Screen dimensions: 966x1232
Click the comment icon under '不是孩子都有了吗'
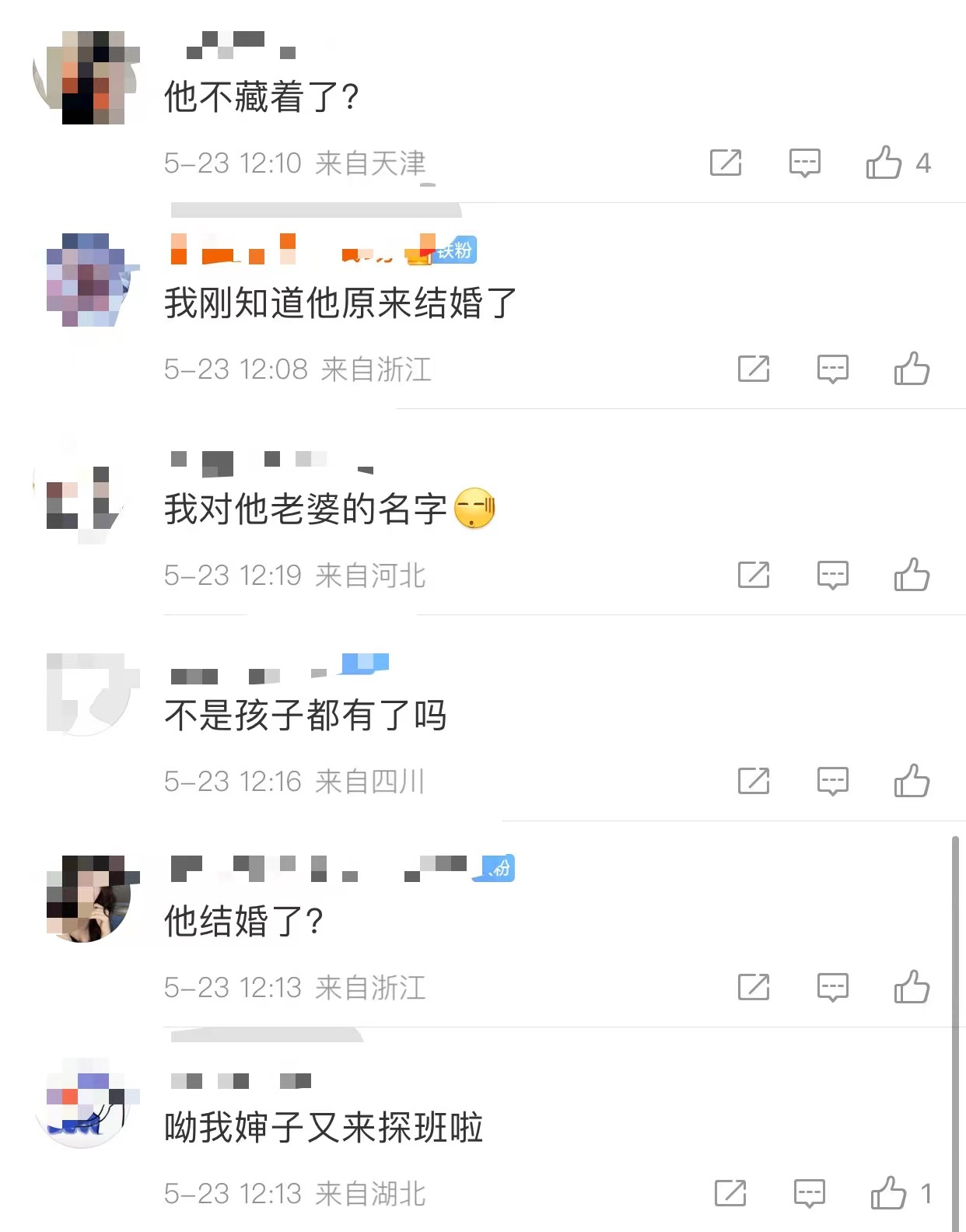pos(831,782)
